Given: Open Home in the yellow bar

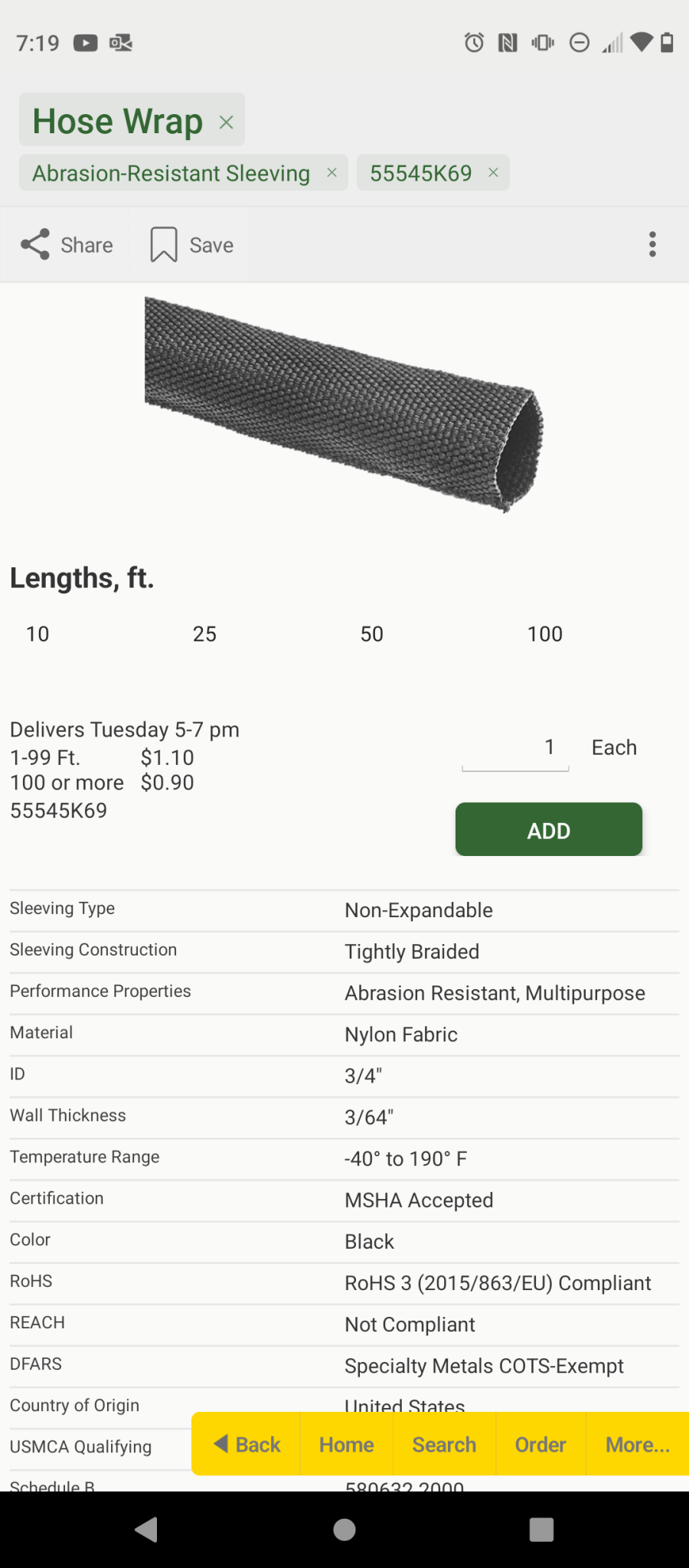Looking at the screenshot, I should click(347, 1444).
